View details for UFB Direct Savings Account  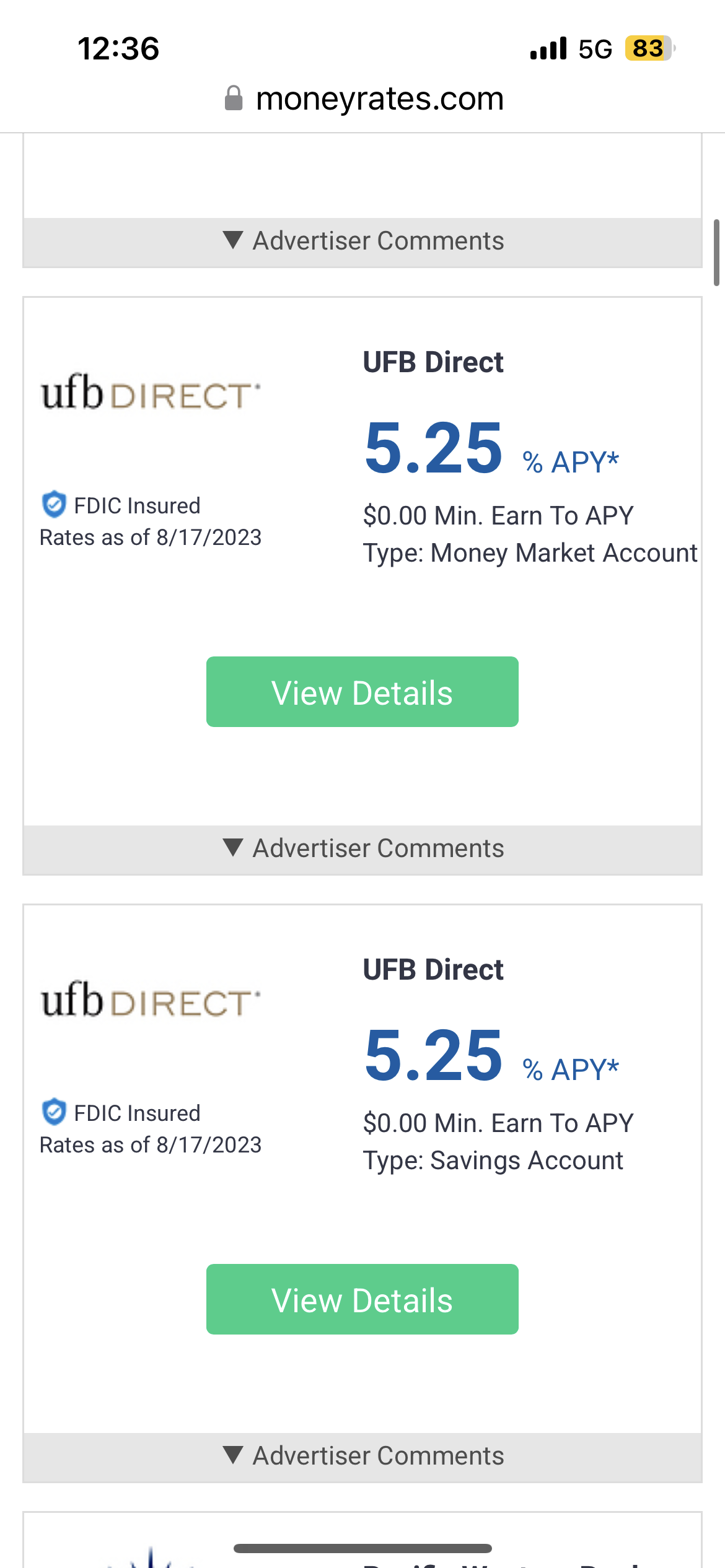(362, 1299)
